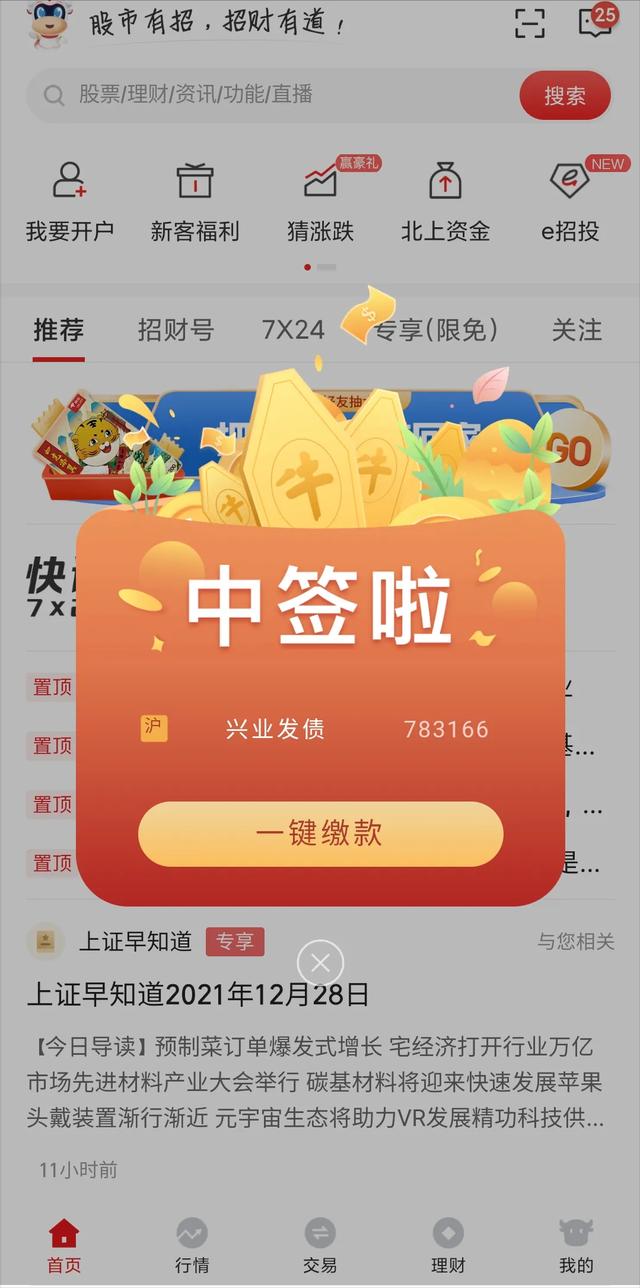Go to the 交易 bottom tab
The image size is (640, 1288).
pyautogui.click(x=320, y=1245)
